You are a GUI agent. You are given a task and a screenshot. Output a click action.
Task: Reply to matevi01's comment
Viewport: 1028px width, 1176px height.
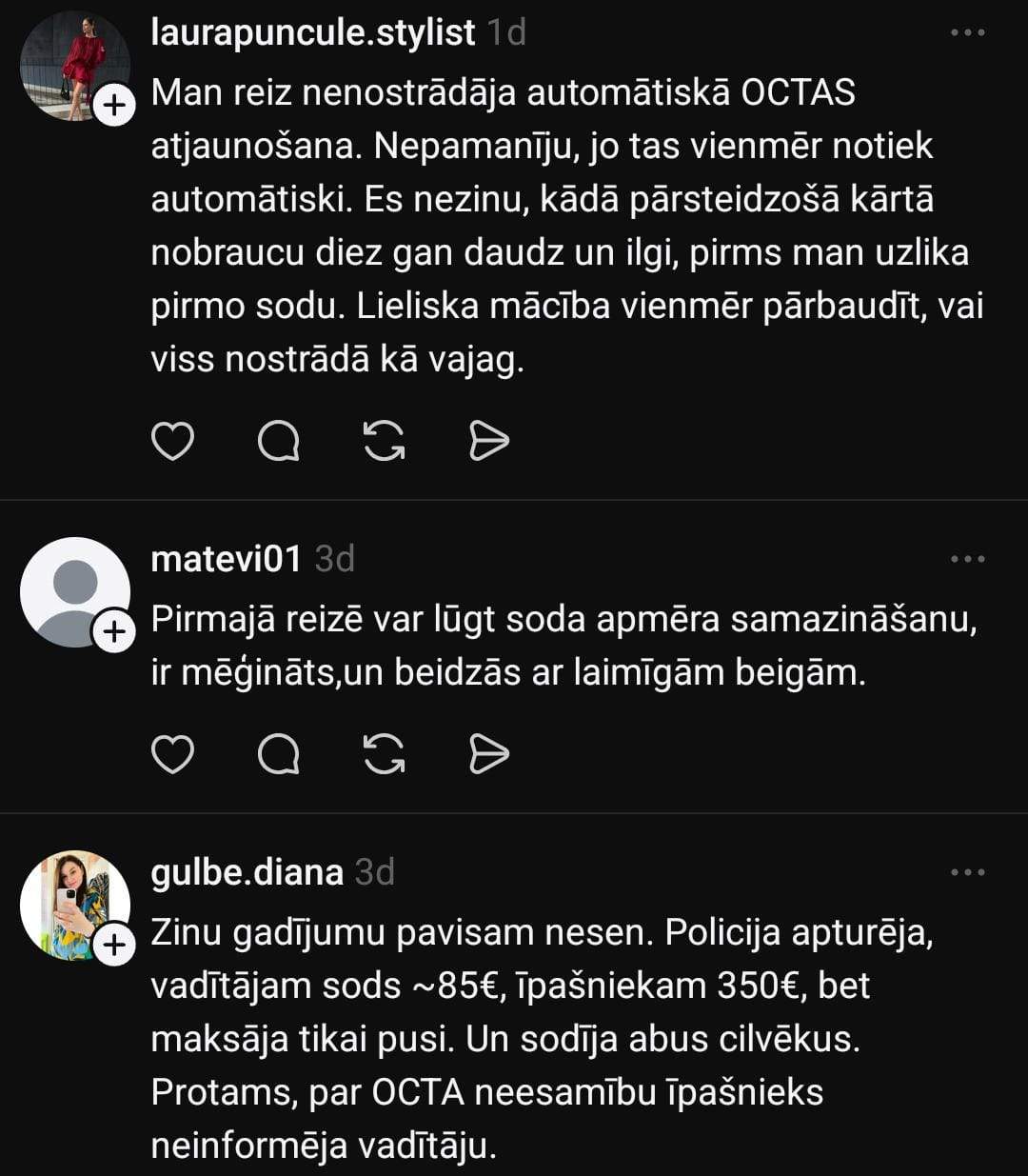(x=279, y=755)
